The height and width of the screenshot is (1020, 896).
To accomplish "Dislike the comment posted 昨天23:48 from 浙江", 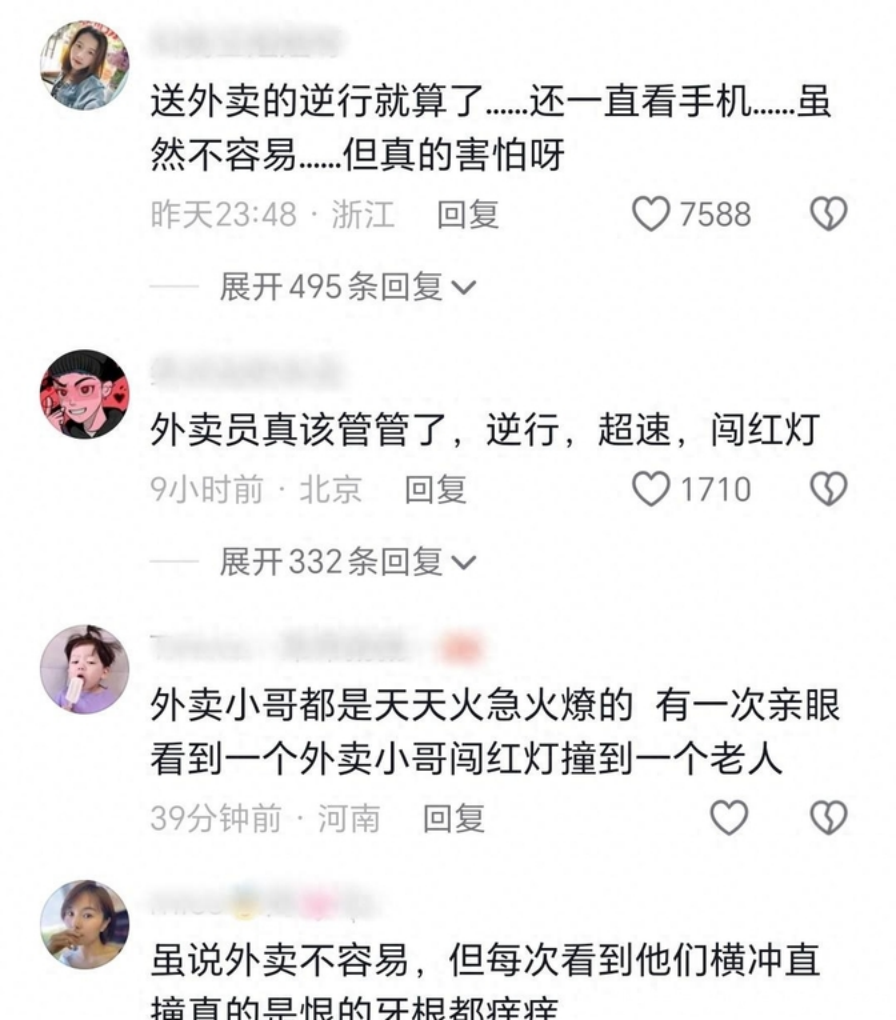I will pos(828,214).
